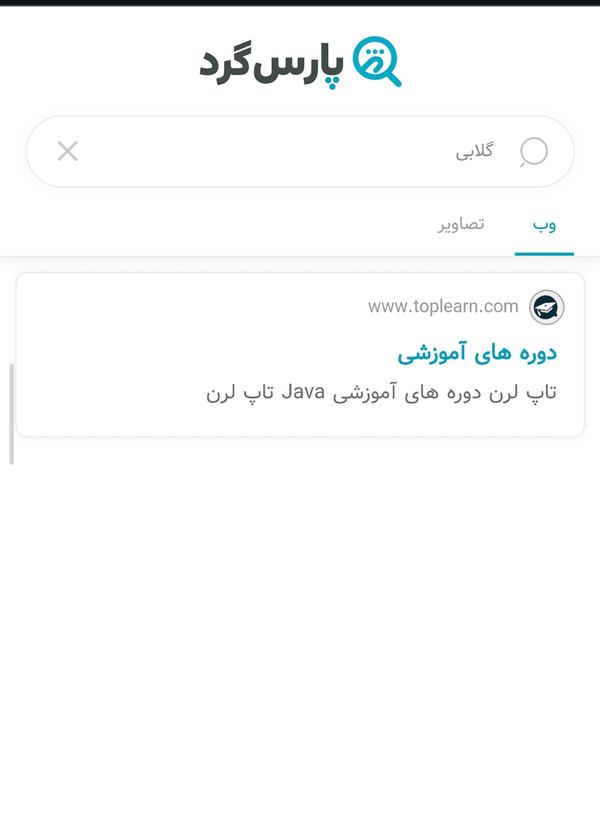Tap the magnifier icon to search

pos(534,152)
